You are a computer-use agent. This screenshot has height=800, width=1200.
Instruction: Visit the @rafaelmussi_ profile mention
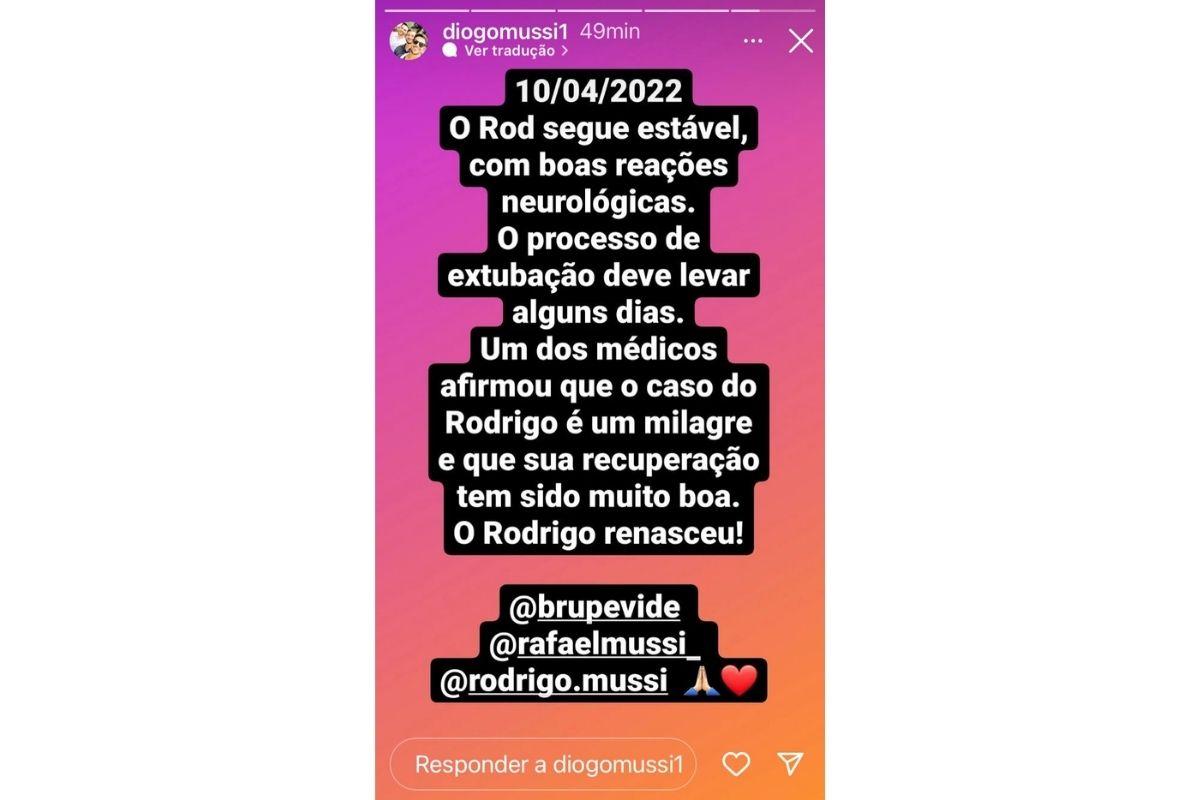[594, 644]
